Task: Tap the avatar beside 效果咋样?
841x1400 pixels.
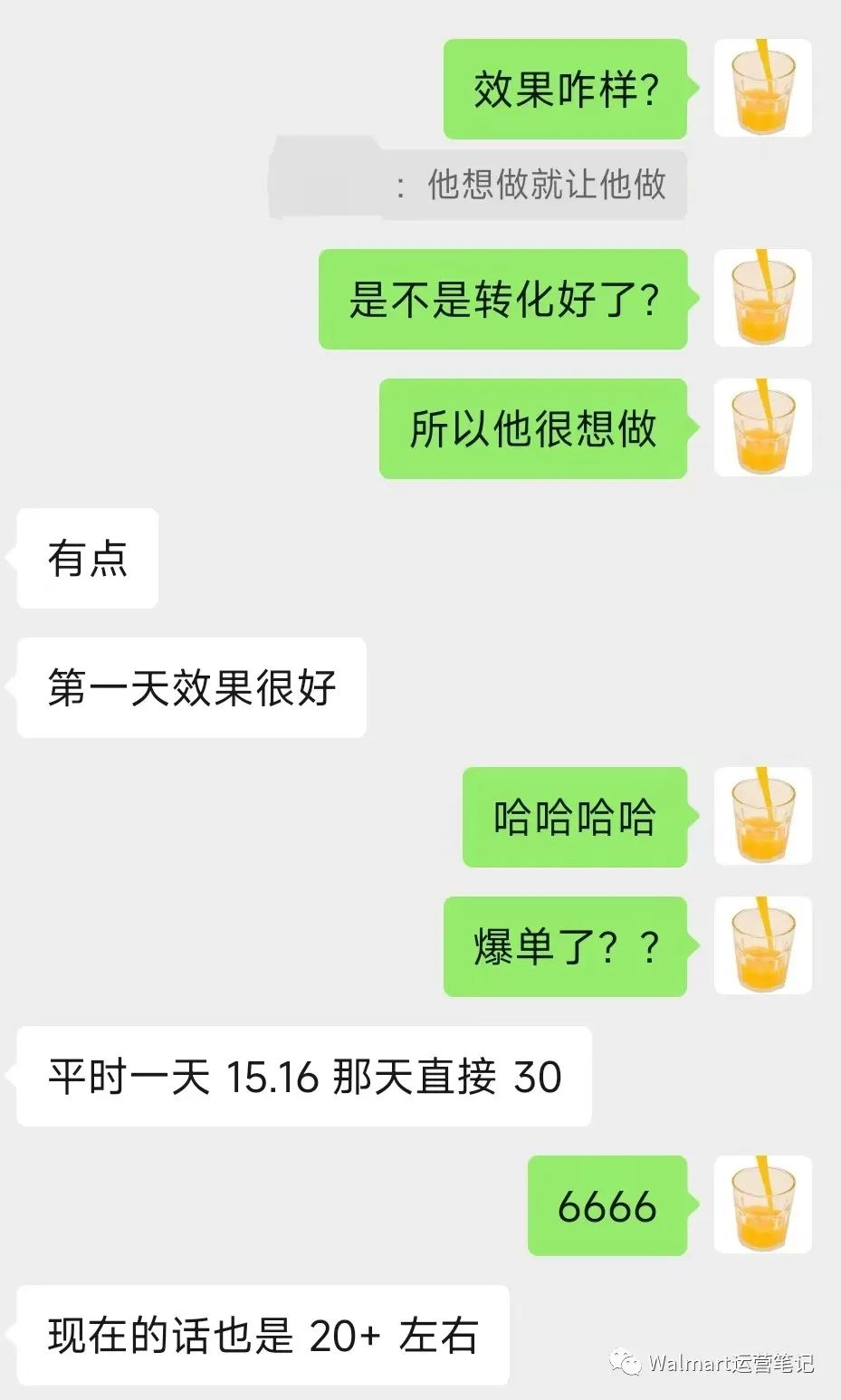Action: [x=762, y=88]
